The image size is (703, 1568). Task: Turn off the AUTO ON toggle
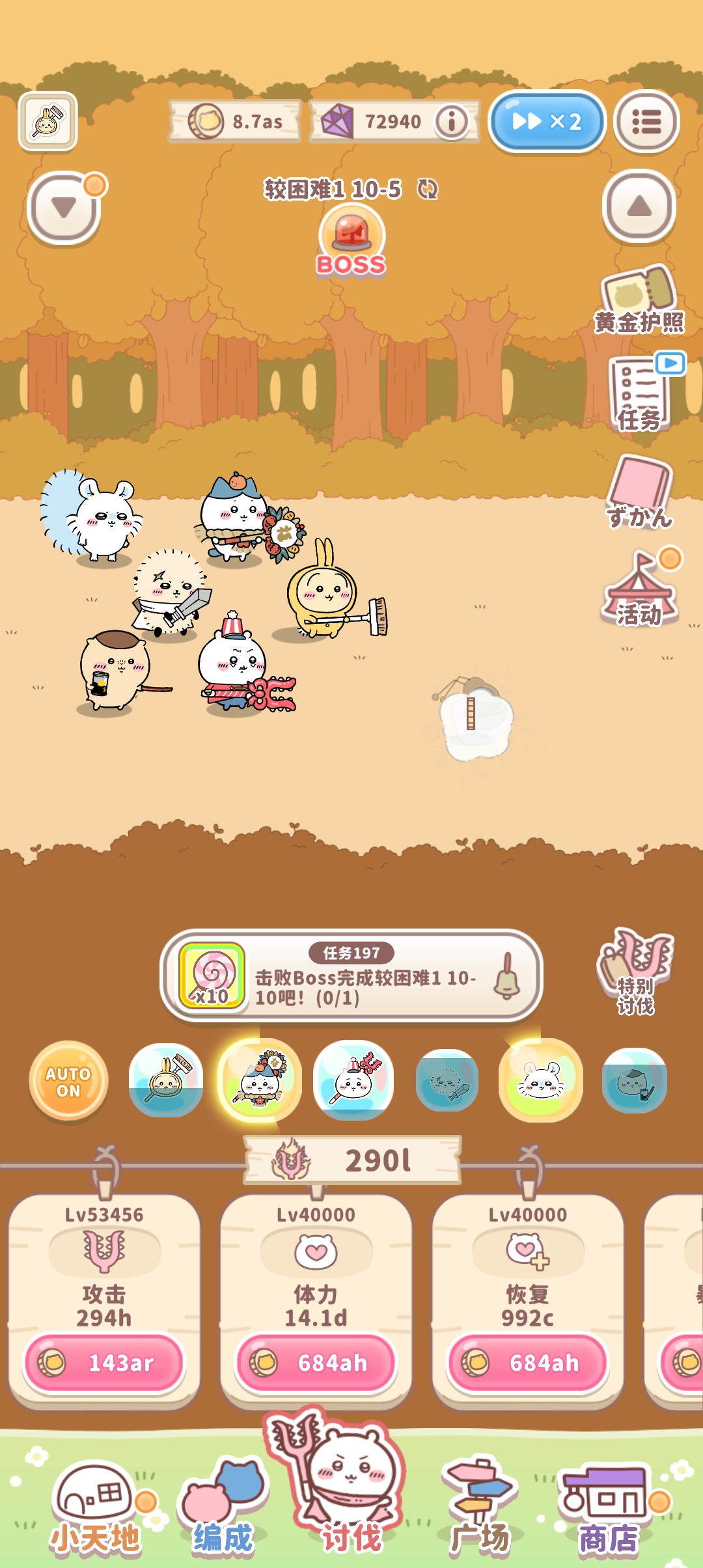pos(68,1081)
